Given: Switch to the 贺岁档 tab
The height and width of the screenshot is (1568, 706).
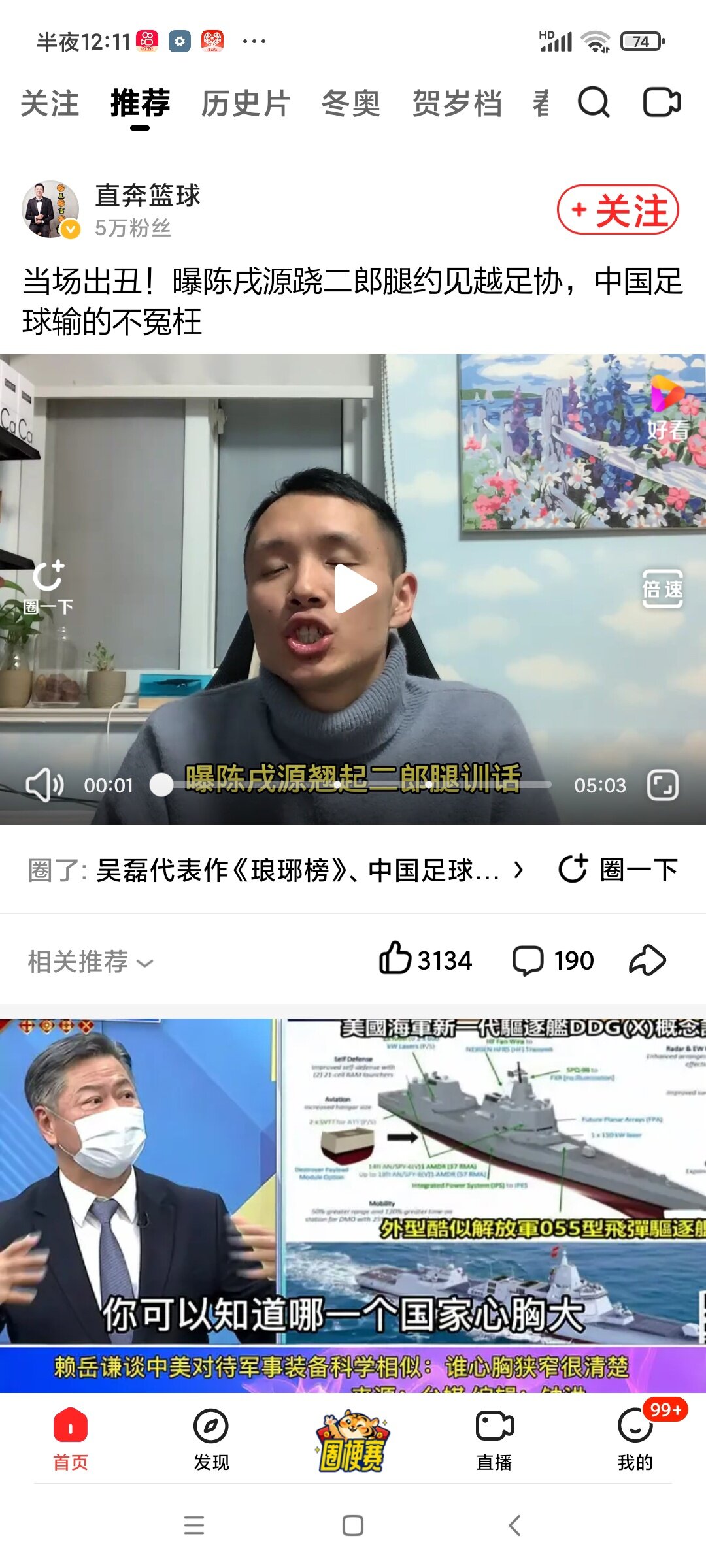Looking at the screenshot, I should (457, 104).
